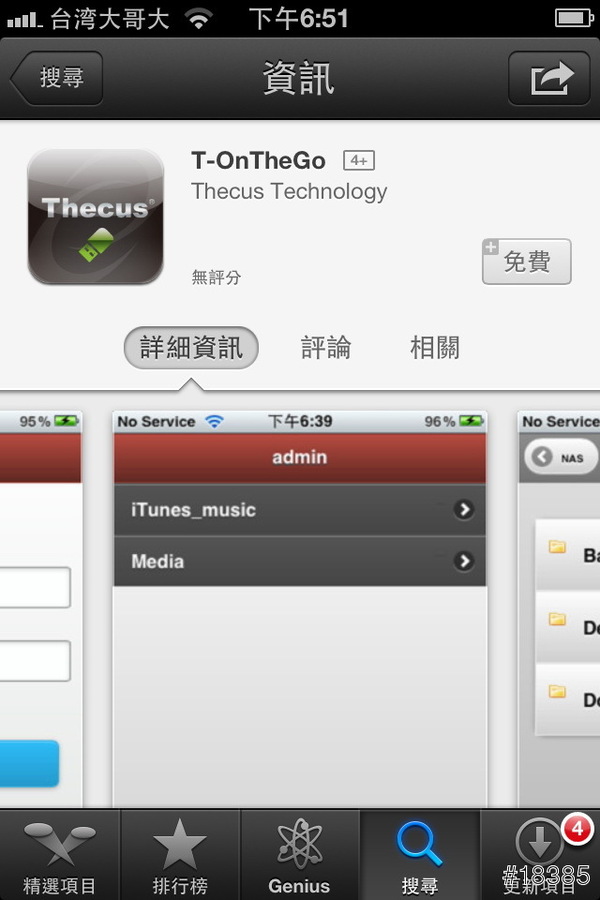Switch to the 評論 tab
Image resolution: width=600 pixels, height=900 pixels.
pos(326,348)
